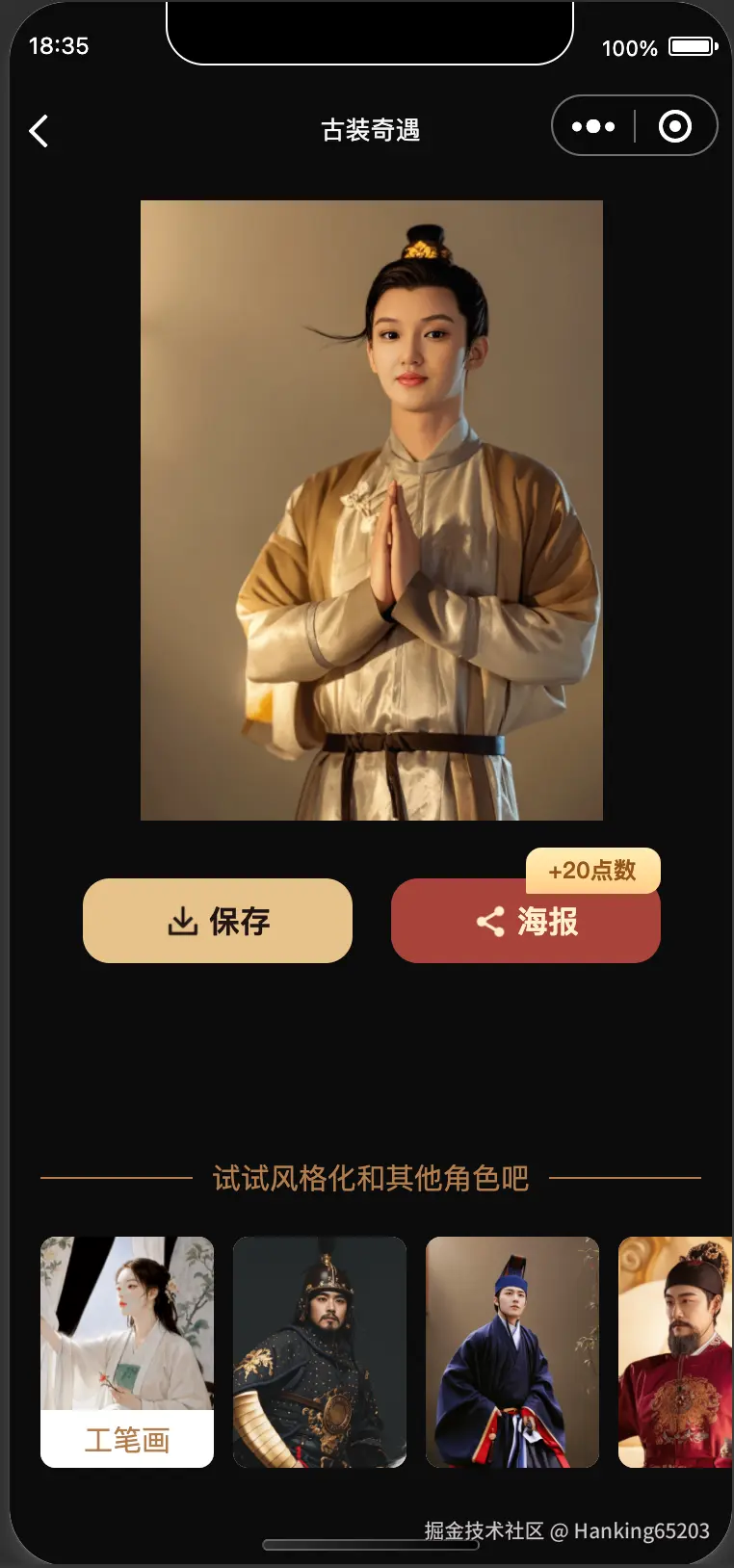Image resolution: width=734 pixels, height=1568 pixels.
Task: Choose the armored general character card
Action: click(x=320, y=1351)
